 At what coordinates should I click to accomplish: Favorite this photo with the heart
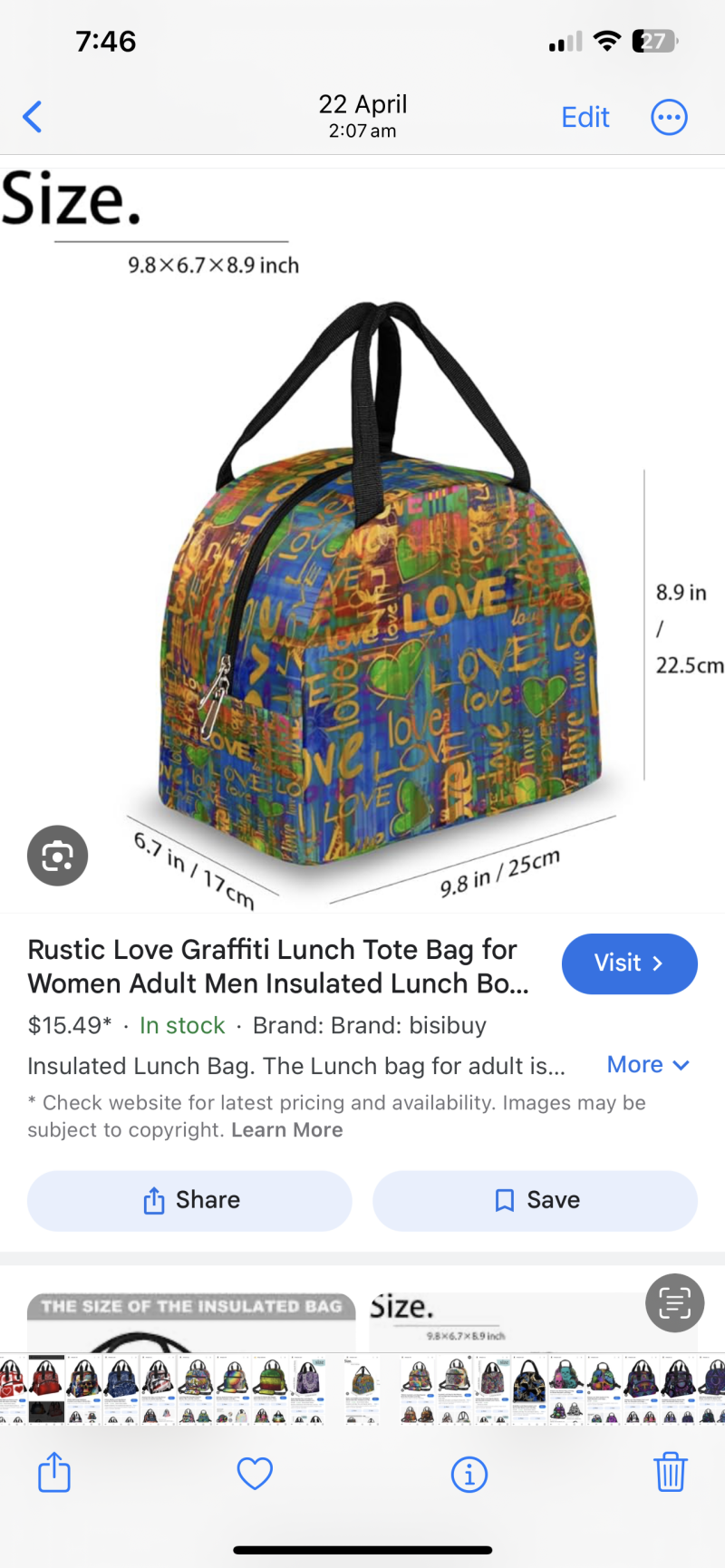click(x=255, y=1474)
